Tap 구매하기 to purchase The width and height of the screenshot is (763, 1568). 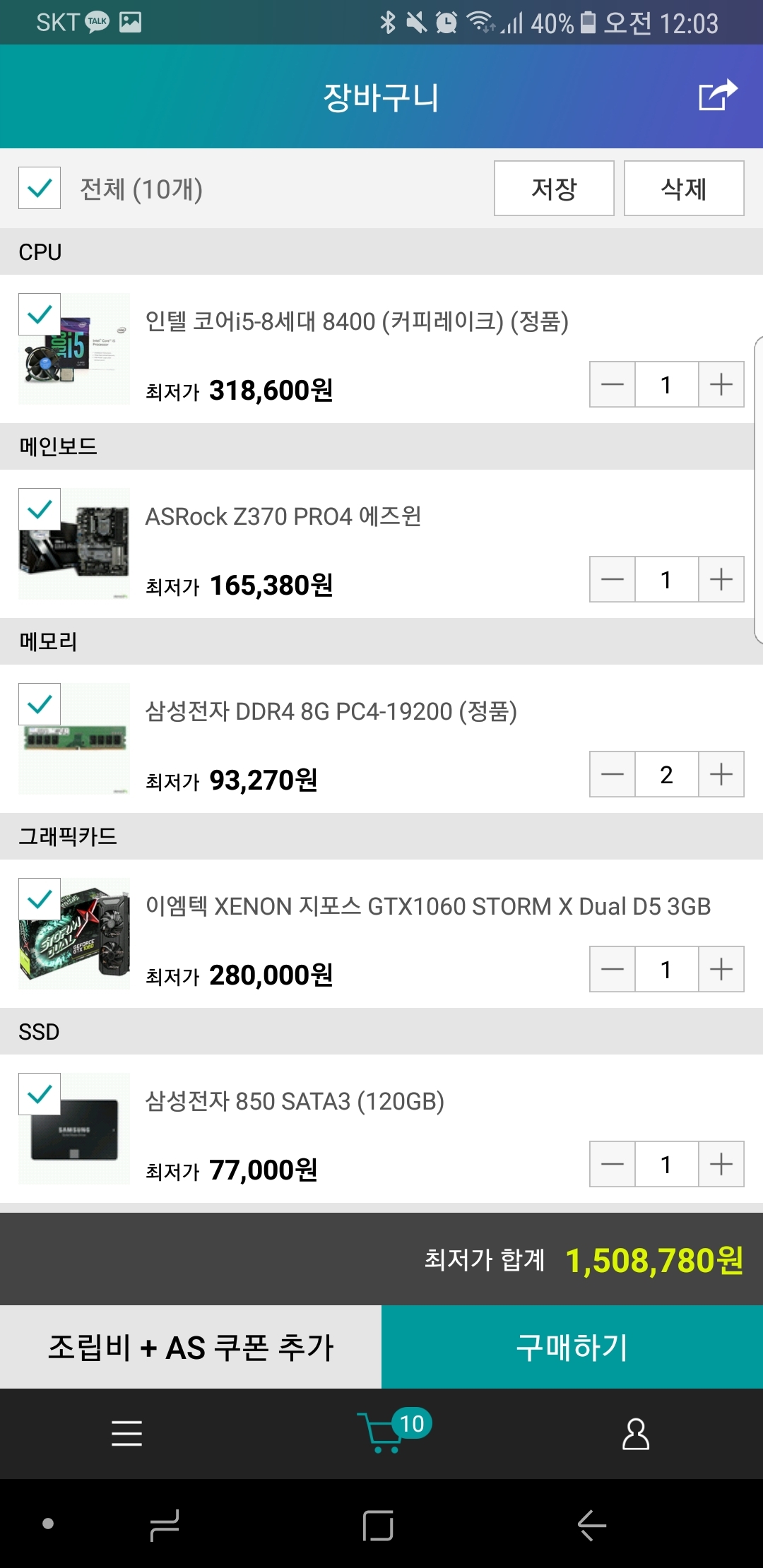tap(572, 1347)
